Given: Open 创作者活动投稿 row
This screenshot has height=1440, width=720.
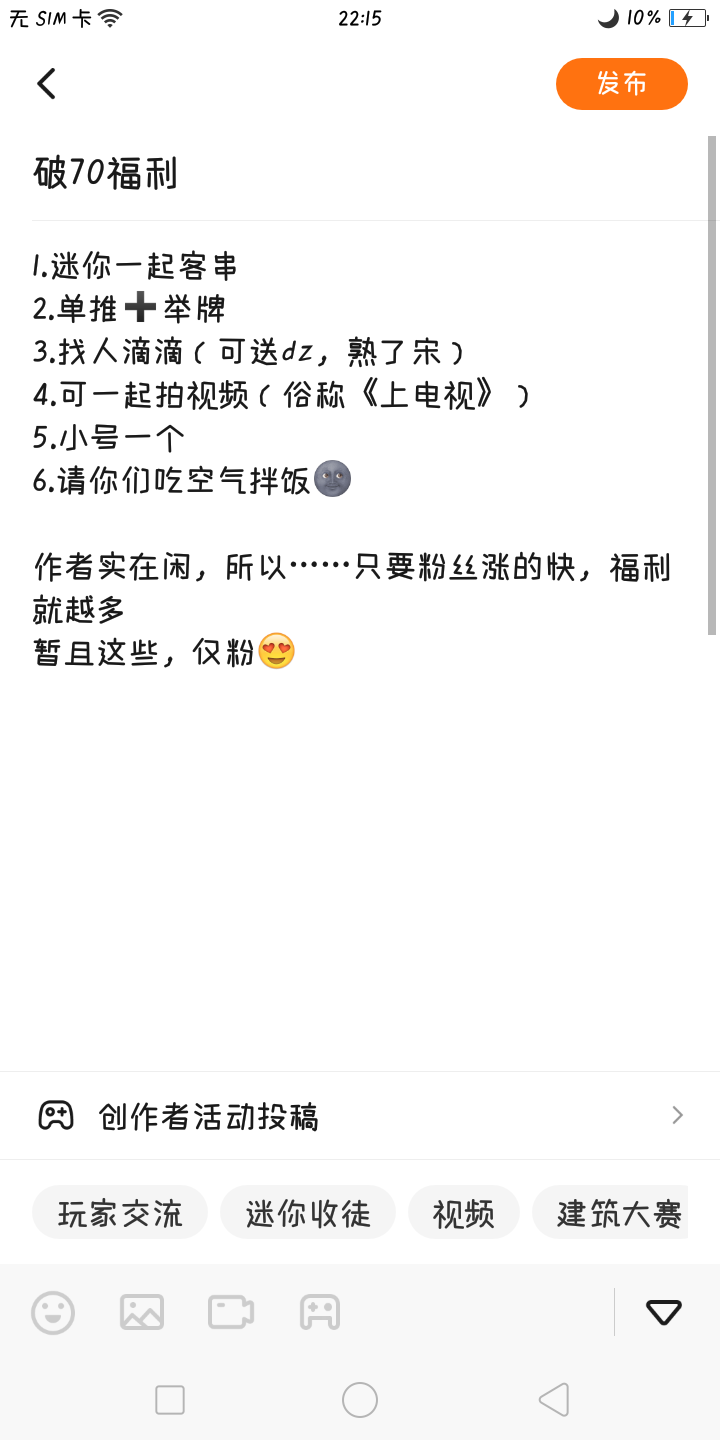Looking at the screenshot, I should pos(360,1116).
